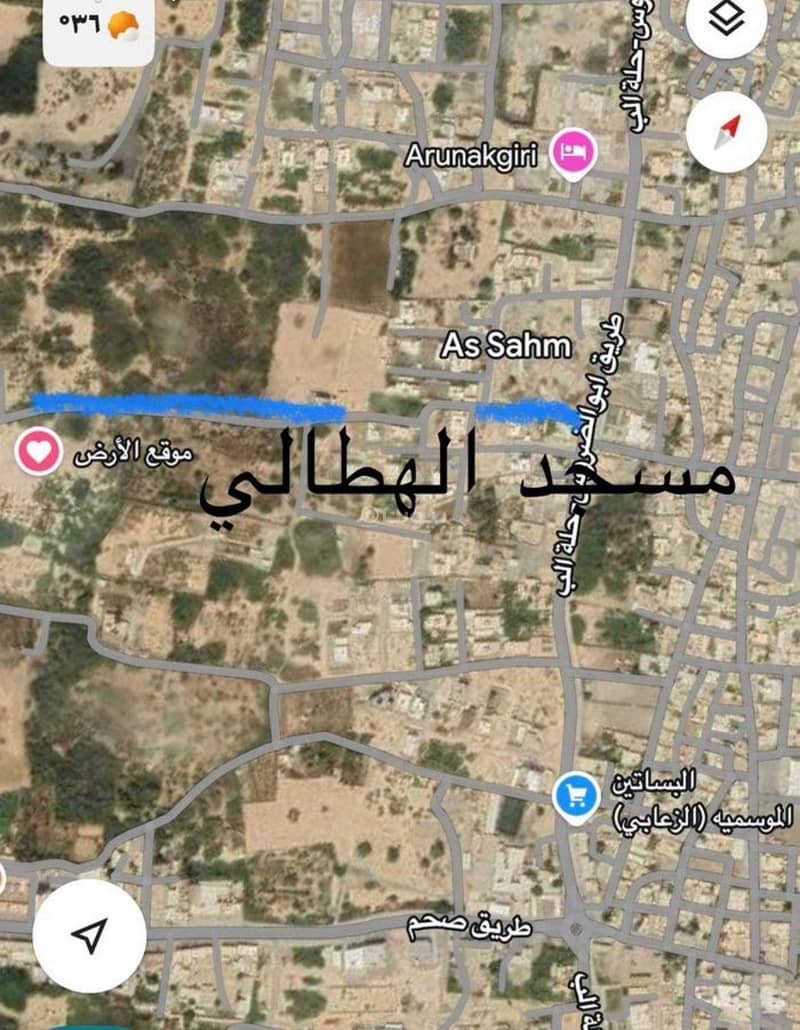Open the البساتين الموسميه shopping pin

[574, 798]
